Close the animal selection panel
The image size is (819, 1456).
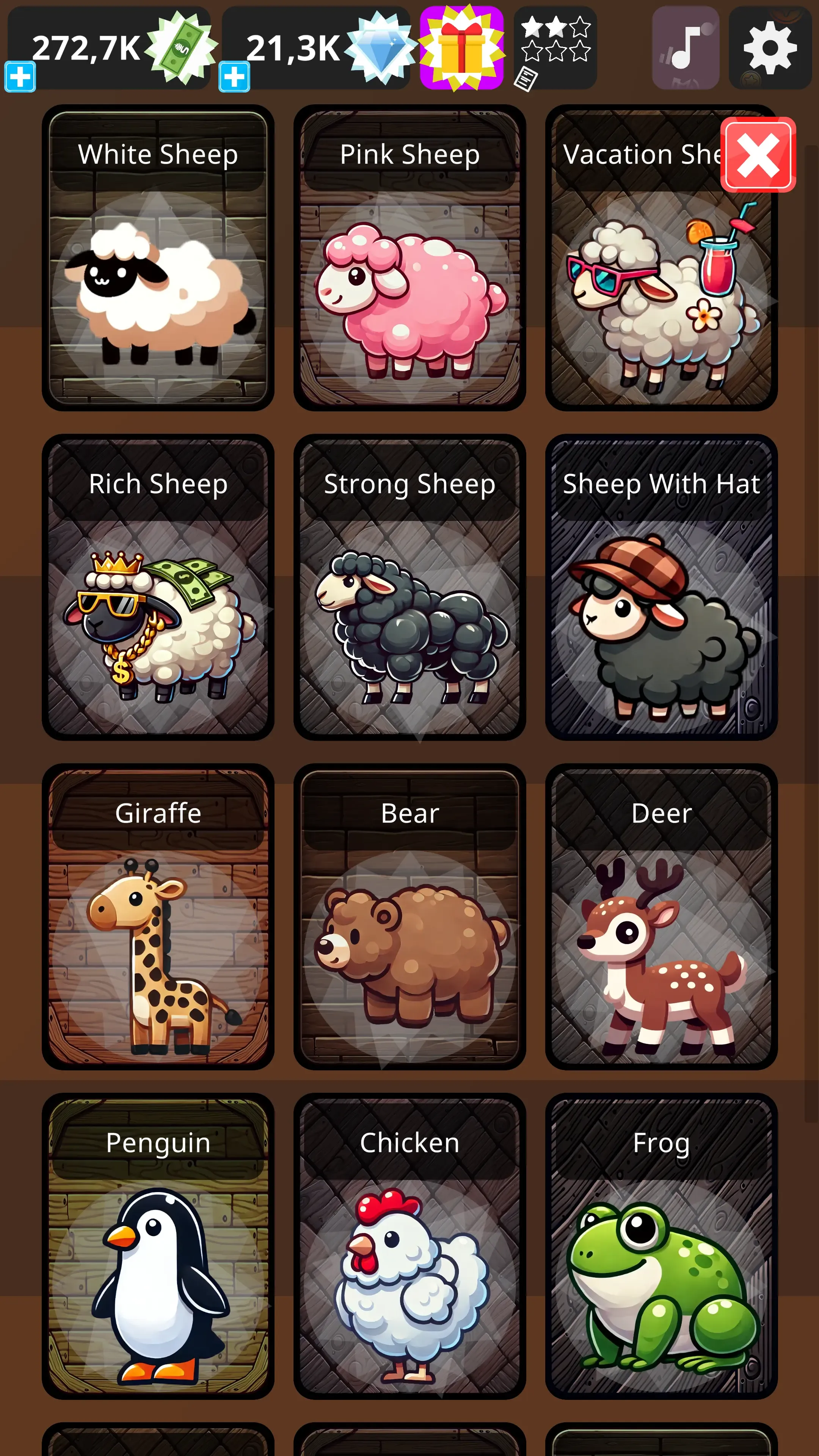click(758, 155)
